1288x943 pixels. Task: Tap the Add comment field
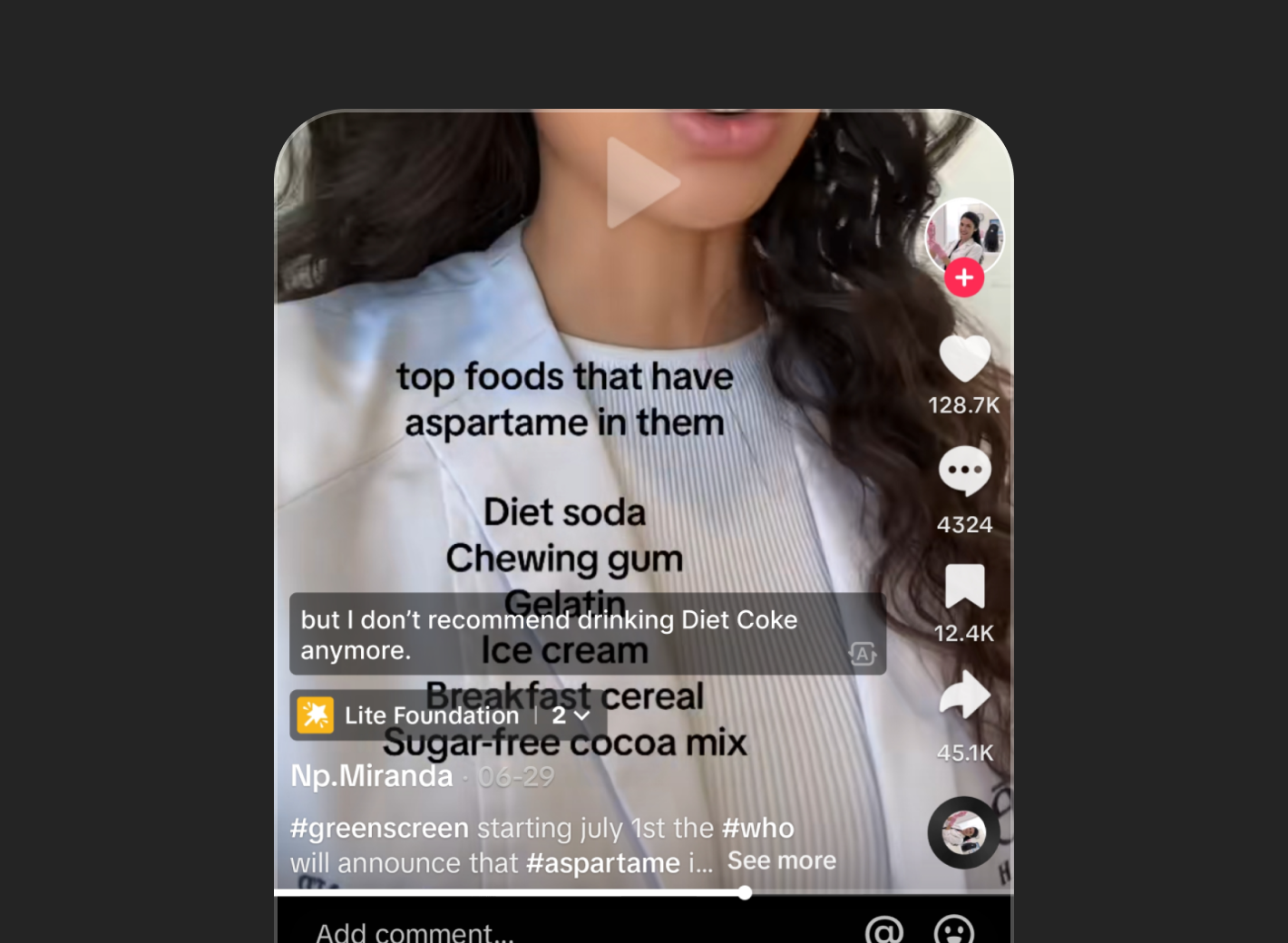415,932
